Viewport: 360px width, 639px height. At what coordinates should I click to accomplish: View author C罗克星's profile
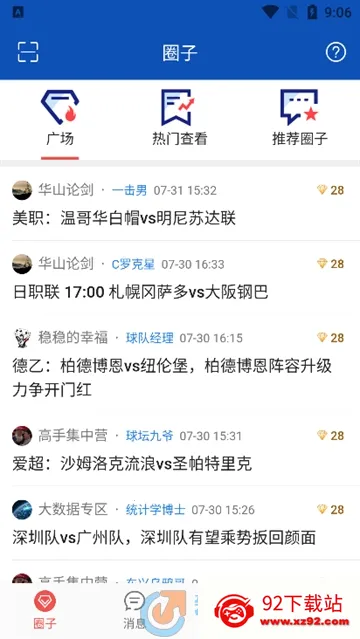(x=133, y=264)
